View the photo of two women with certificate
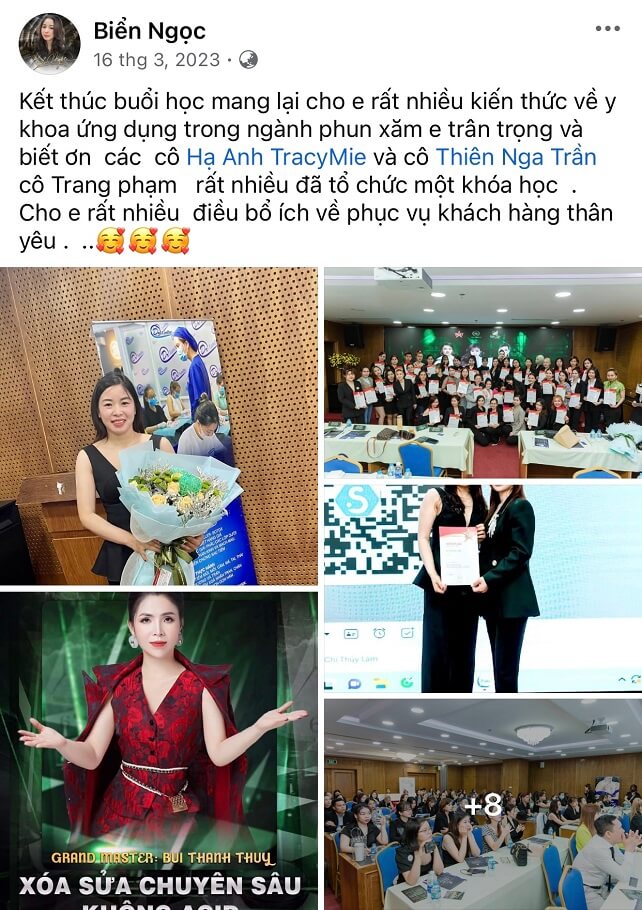 click(x=482, y=588)
